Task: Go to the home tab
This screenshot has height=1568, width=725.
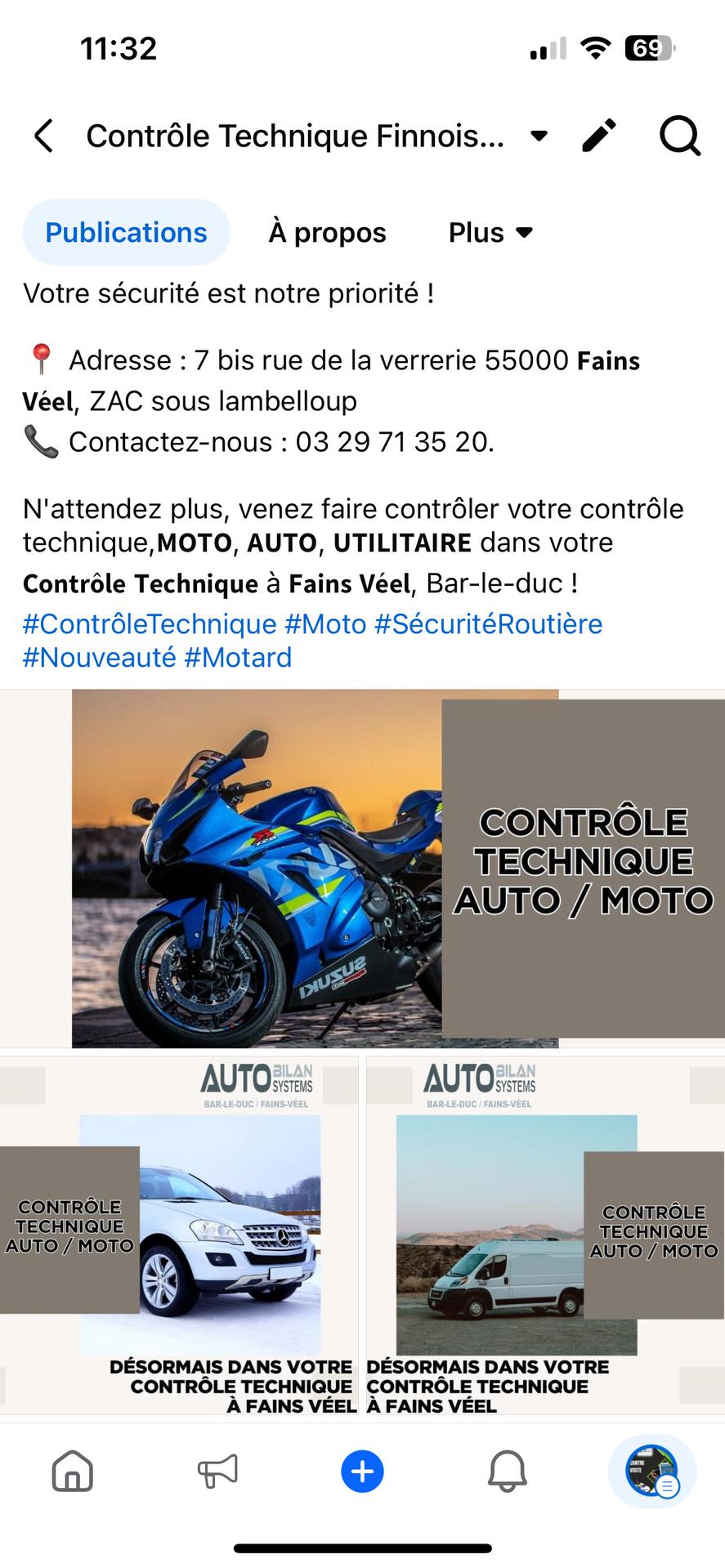Action: coord(73,1472)
